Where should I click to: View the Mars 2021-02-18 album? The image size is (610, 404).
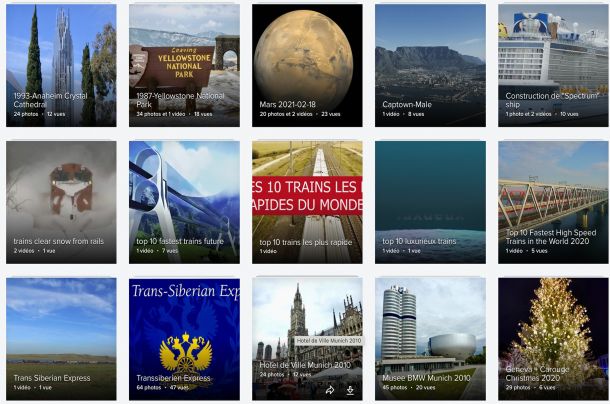click(307, 60)
